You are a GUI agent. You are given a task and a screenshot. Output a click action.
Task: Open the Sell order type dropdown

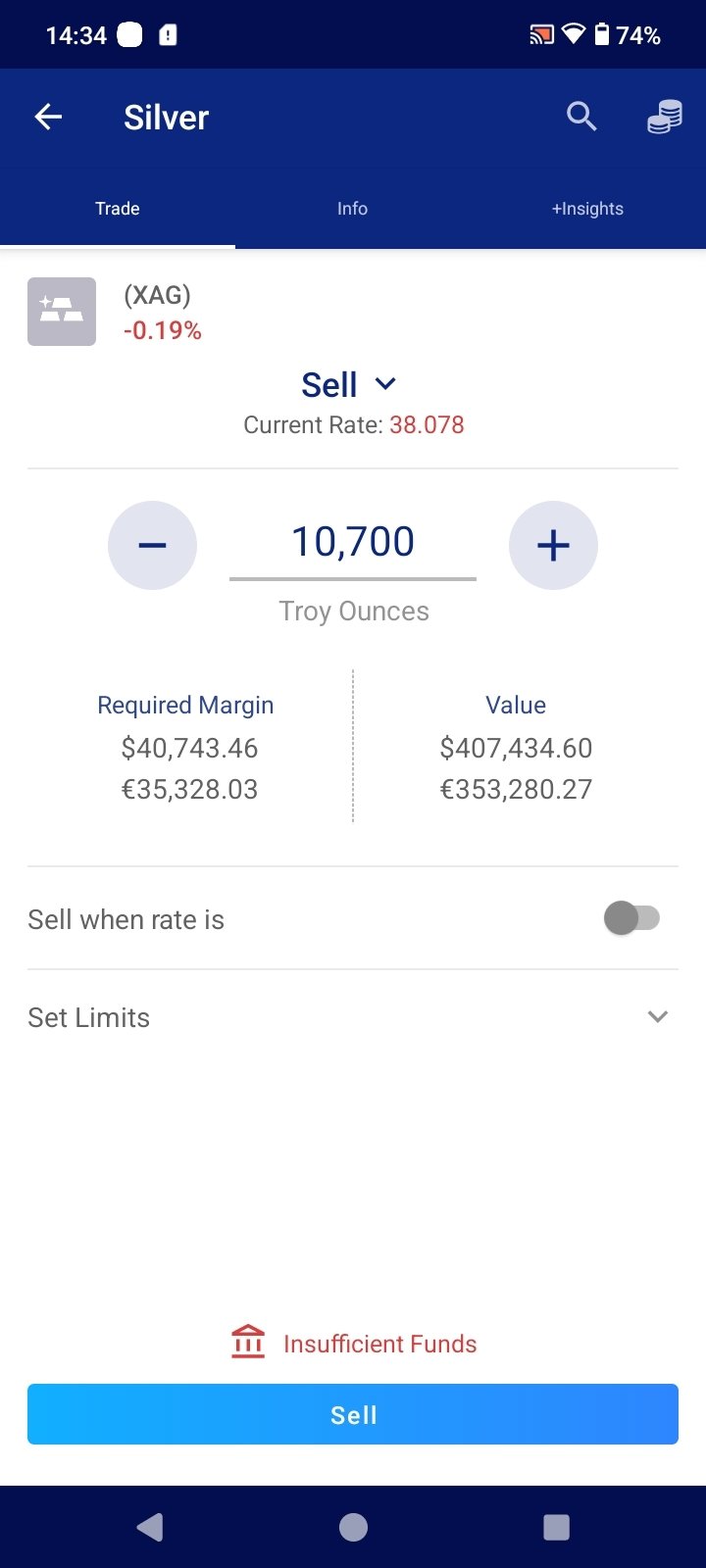click(349, 385)
